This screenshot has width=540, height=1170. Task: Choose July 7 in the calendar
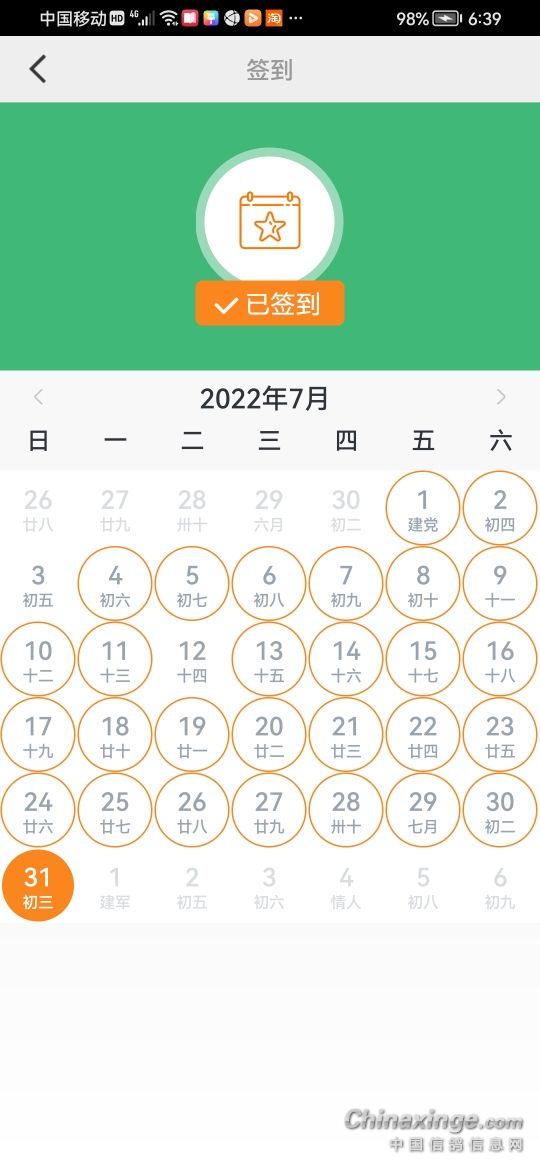tap(346, 584)
